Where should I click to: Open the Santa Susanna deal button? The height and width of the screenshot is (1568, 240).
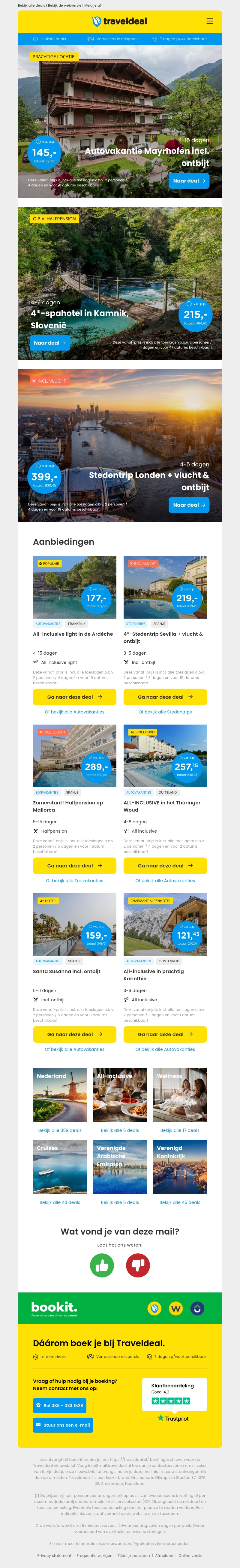pyautogui.click(x=74, y=1033)
